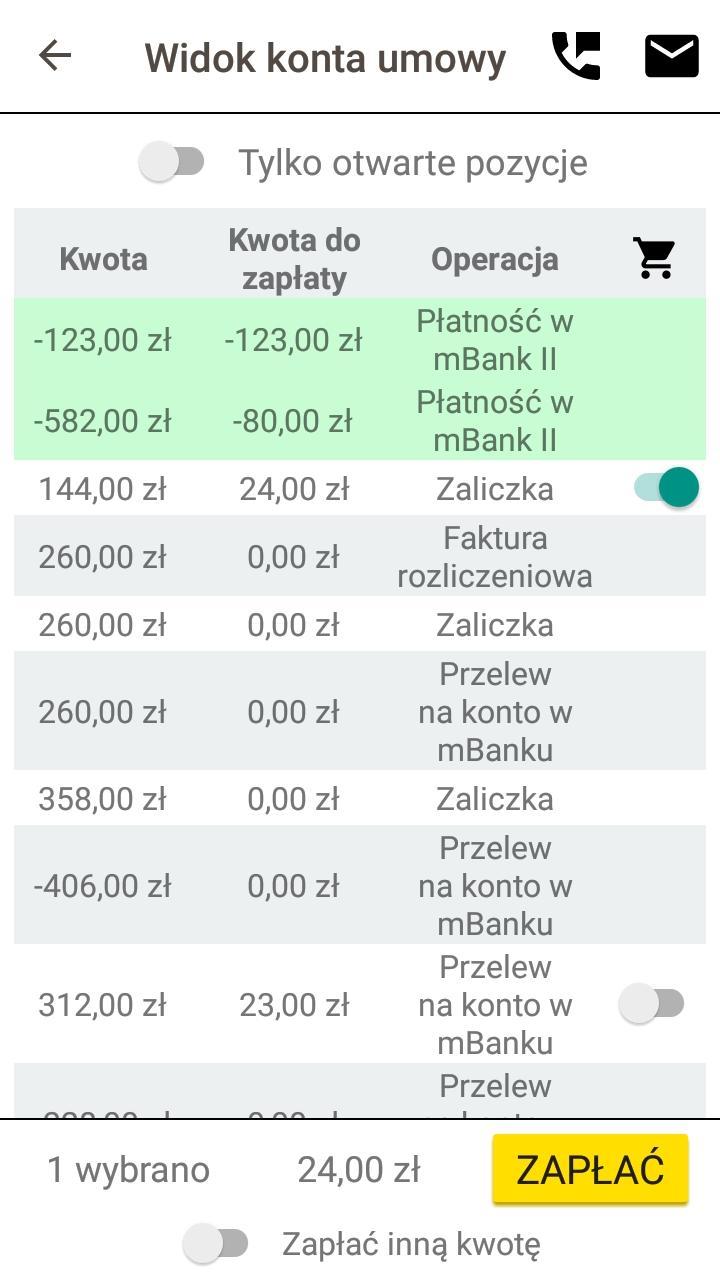Open the phone call contact icon
The image size is (720, 1280).
point(576,56)
